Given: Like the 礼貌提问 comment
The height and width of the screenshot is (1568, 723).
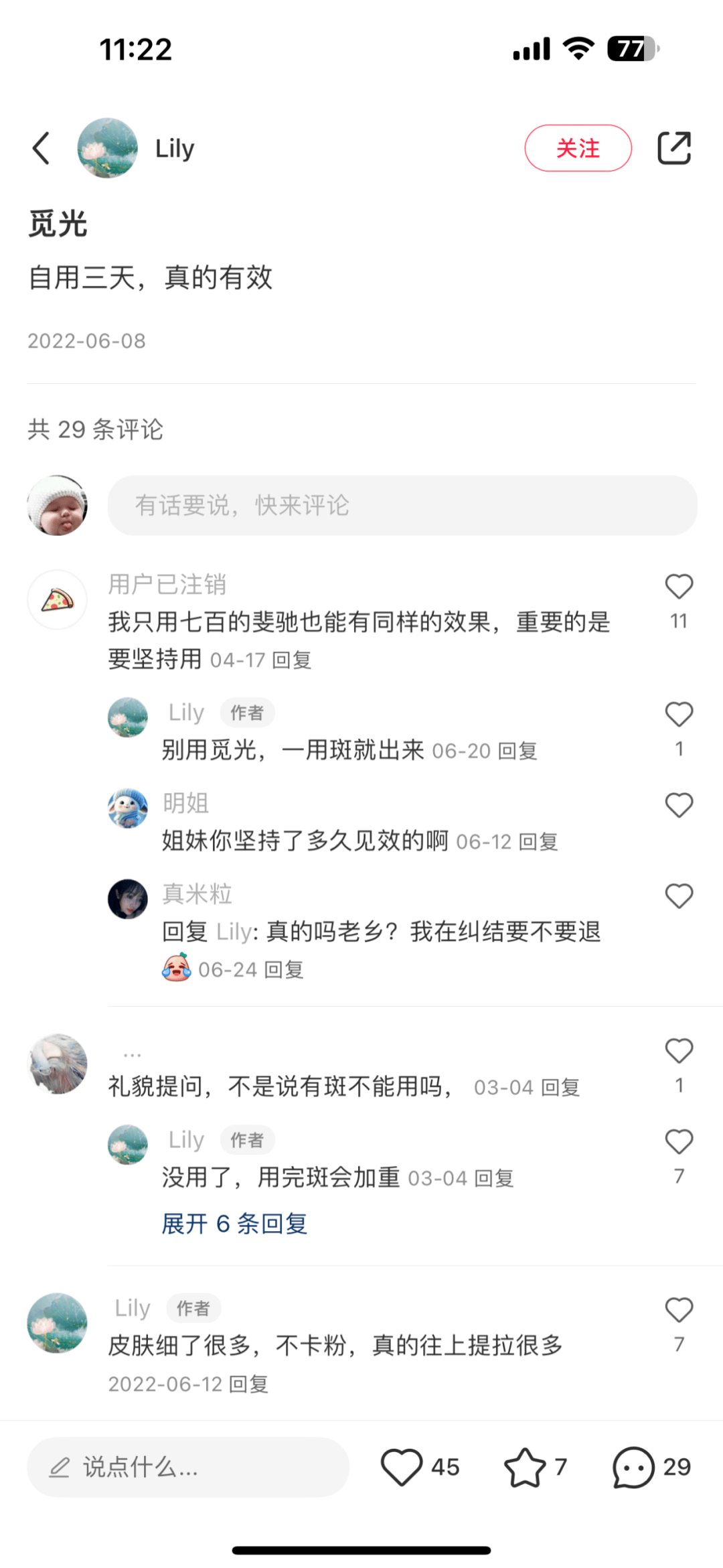Looking at the screenshot, I should pos(678,1052).
